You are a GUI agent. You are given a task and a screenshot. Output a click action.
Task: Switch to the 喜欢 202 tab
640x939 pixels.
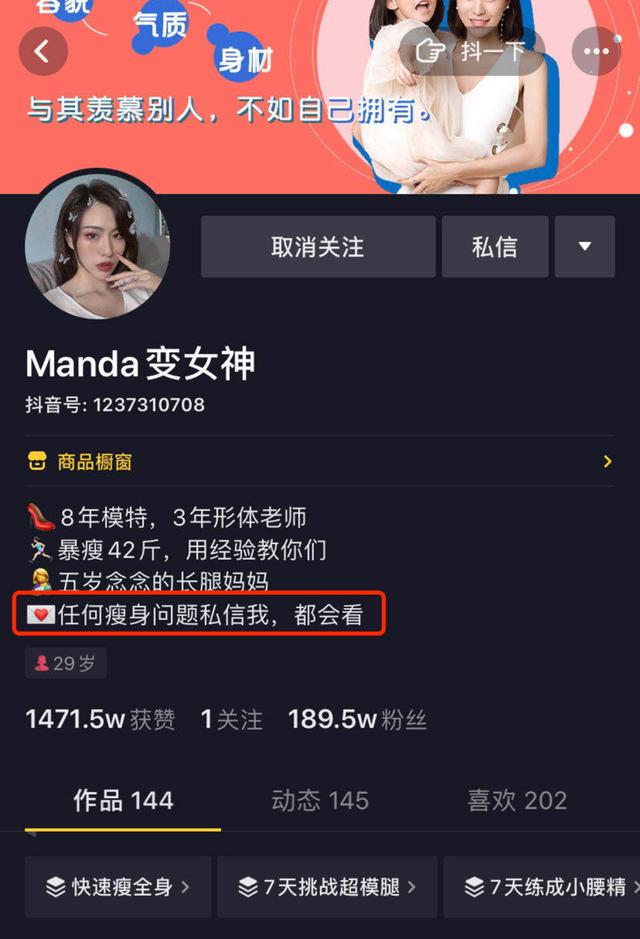pos(517,801)
